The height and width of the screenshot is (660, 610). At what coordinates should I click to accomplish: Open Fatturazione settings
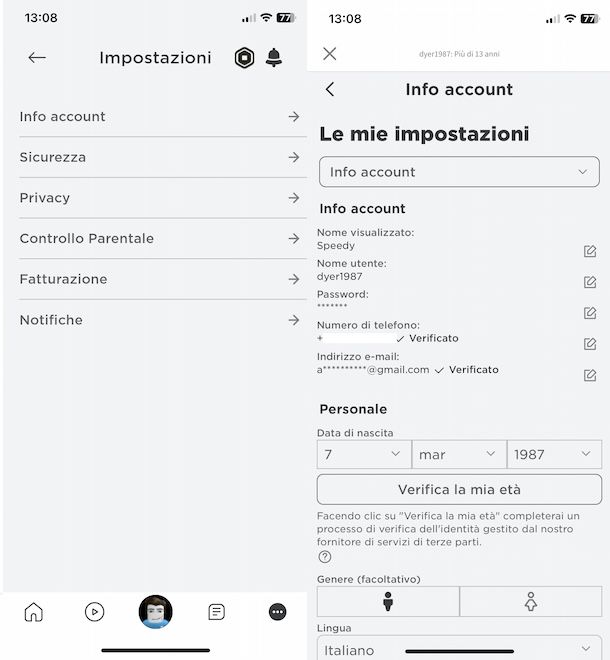pos(160,279)
